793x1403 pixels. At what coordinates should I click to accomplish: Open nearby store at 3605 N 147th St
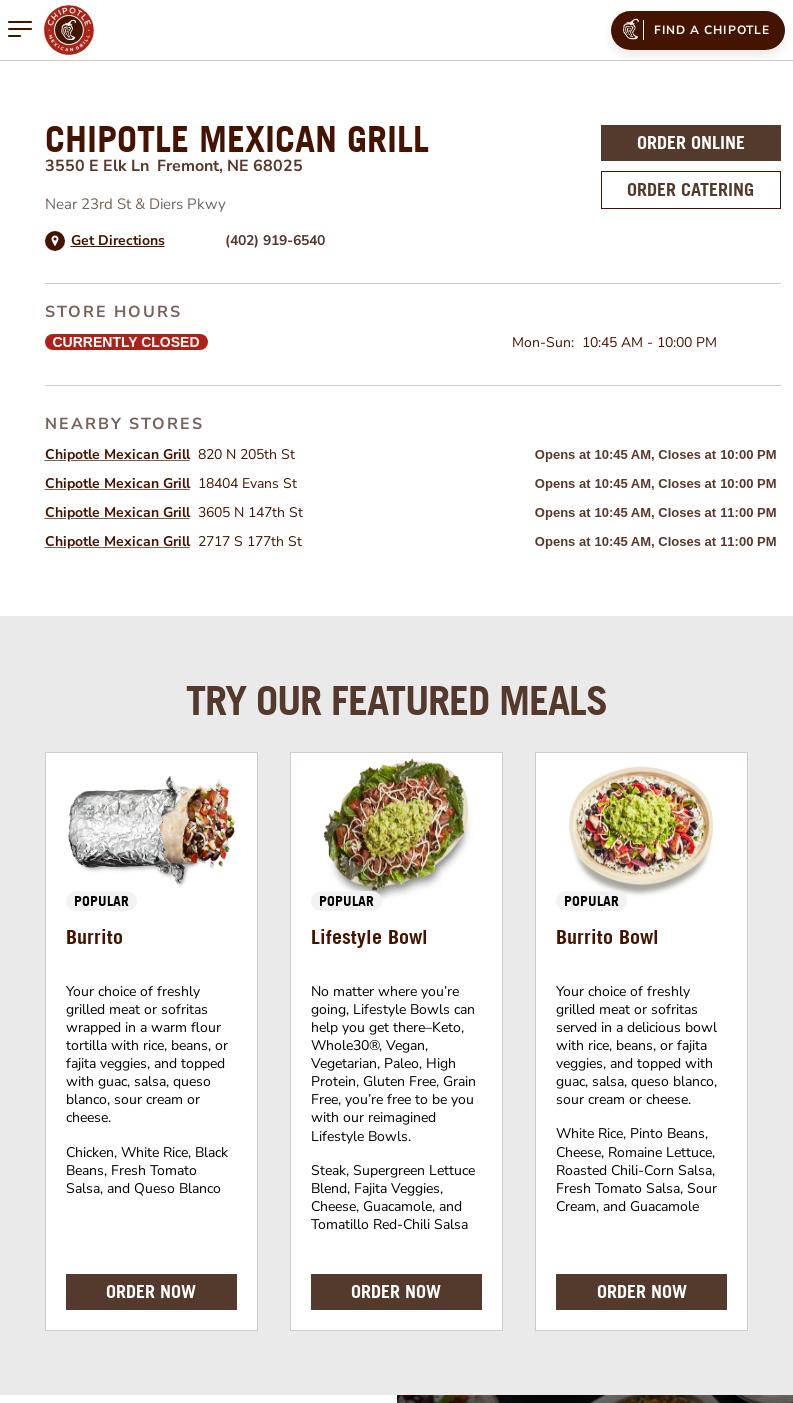point(117,512)
